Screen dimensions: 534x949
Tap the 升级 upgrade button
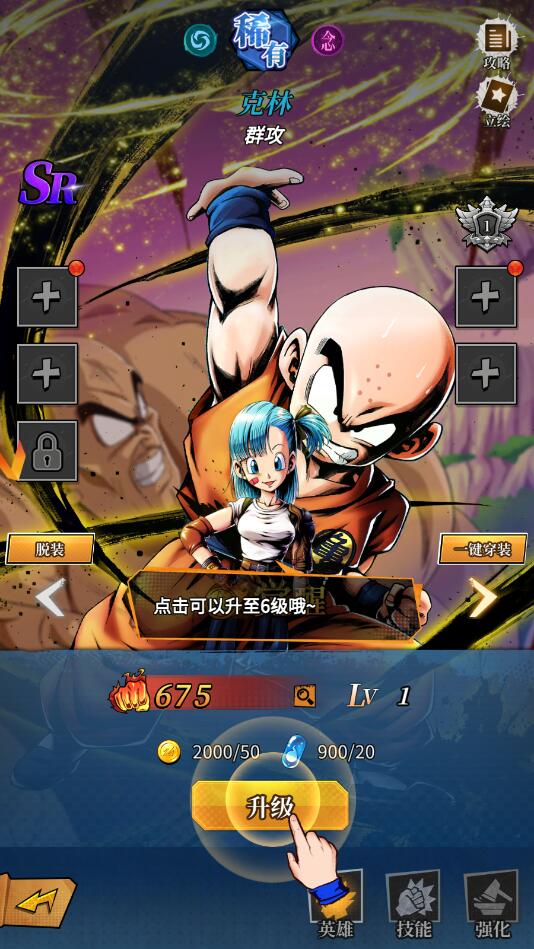(270, 806)
